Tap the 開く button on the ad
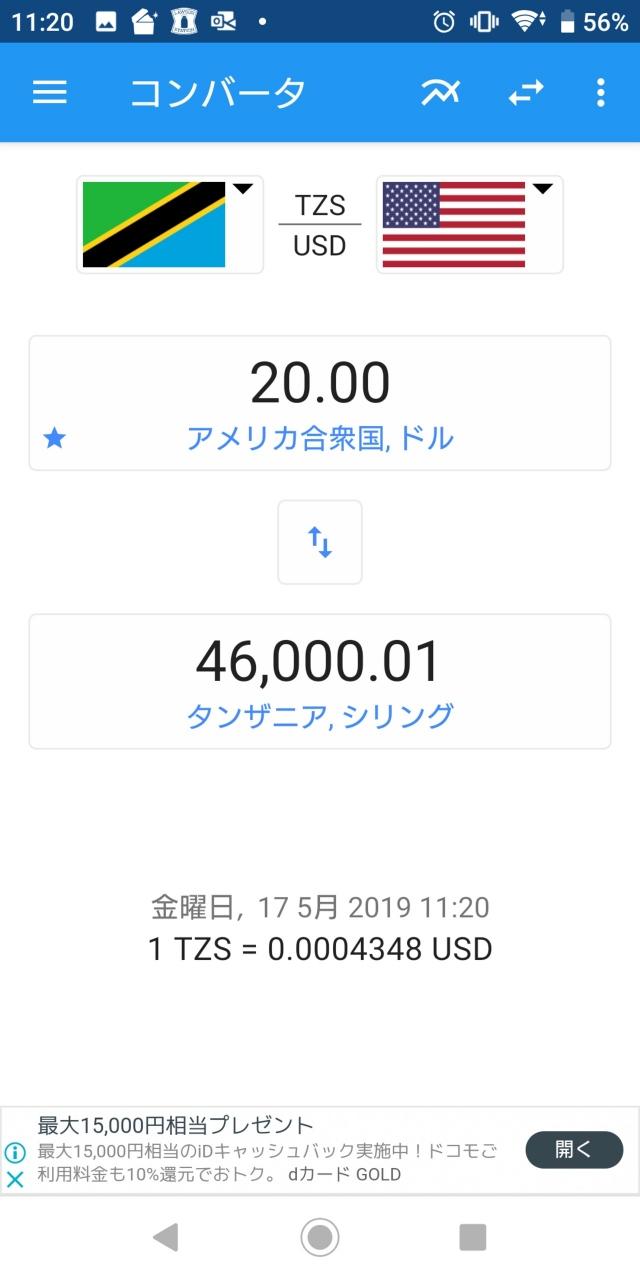640x1280 pixels. click(x=574, y=1150)
